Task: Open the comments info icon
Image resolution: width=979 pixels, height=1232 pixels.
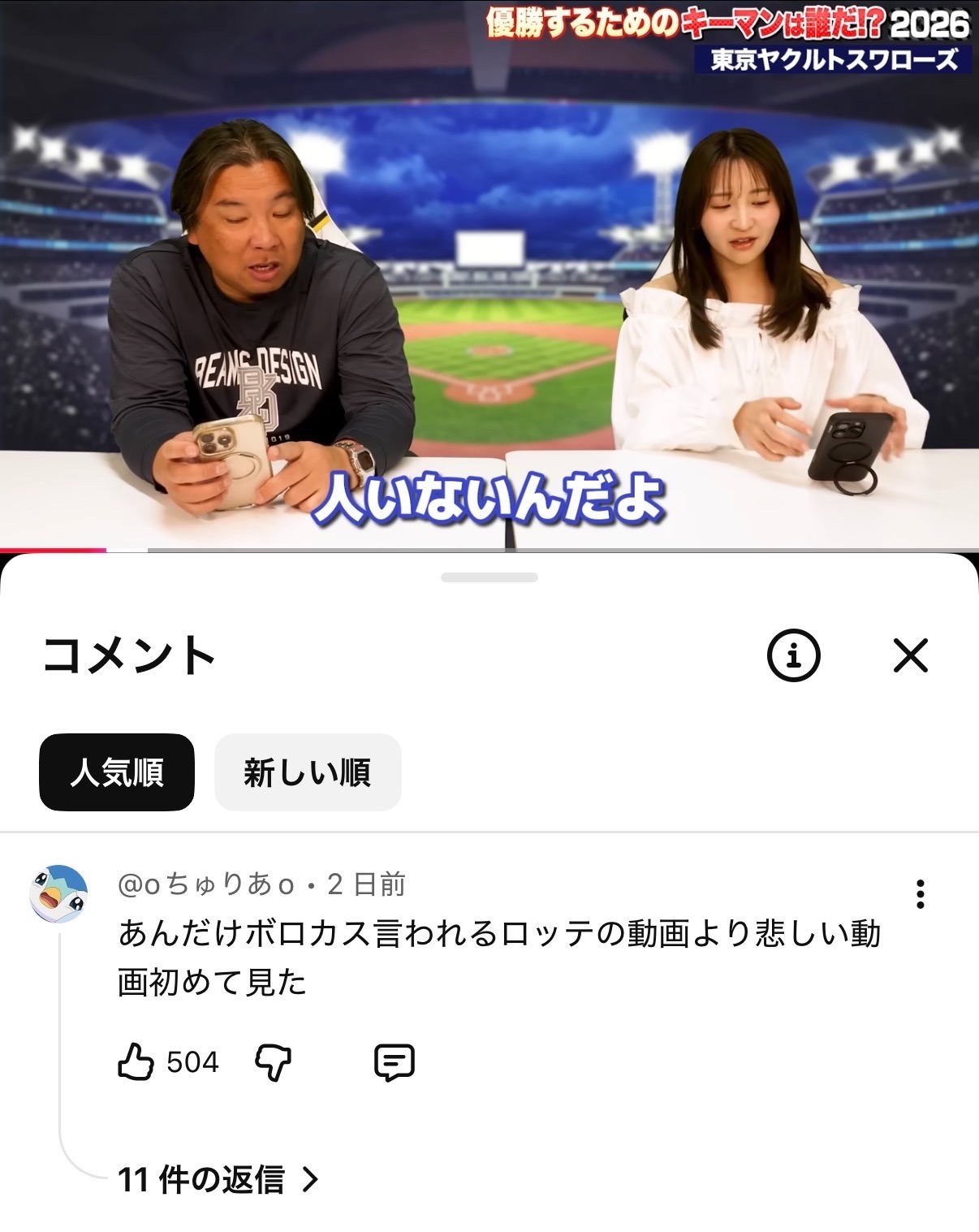Action: pyautogui.click(x=793, y=655)
